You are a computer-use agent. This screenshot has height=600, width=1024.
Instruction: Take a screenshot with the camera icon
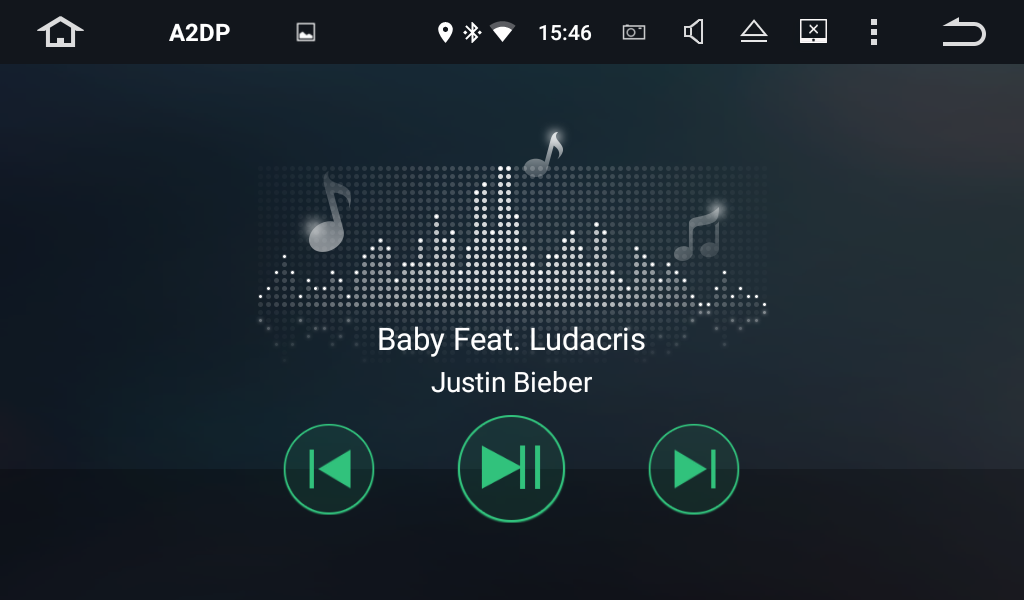(x=634, y=32)
